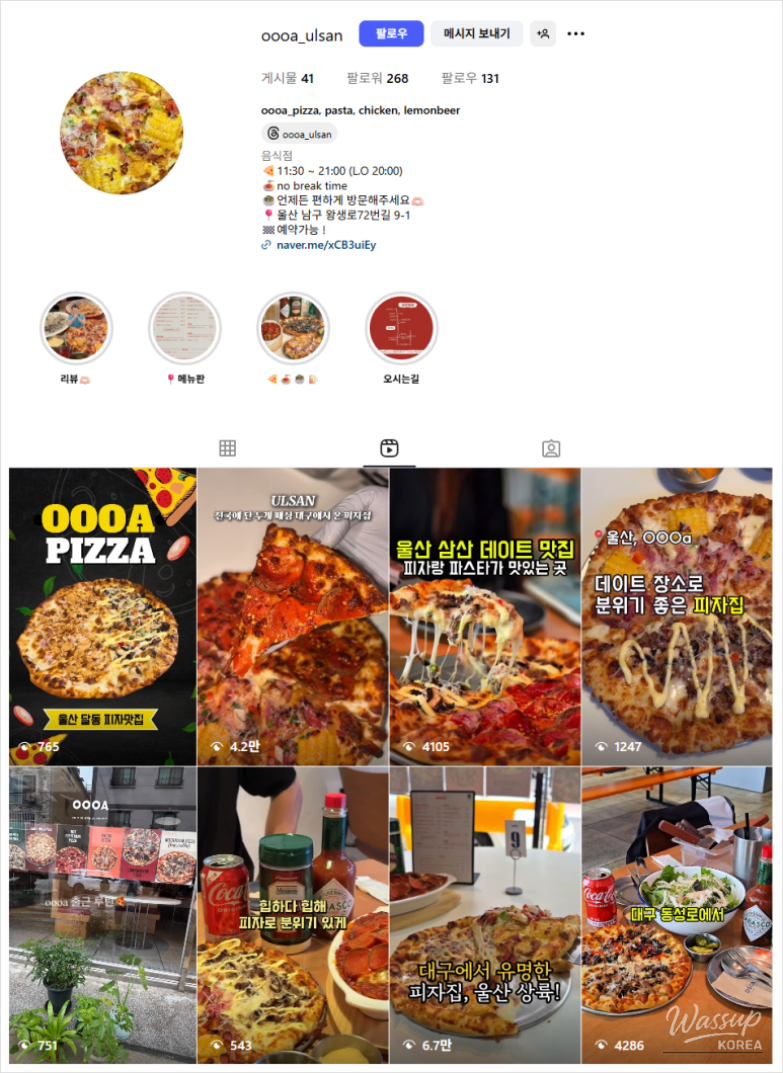Play the 울산 삼산 데이트 맛집 reel

[x=485, y=616]
